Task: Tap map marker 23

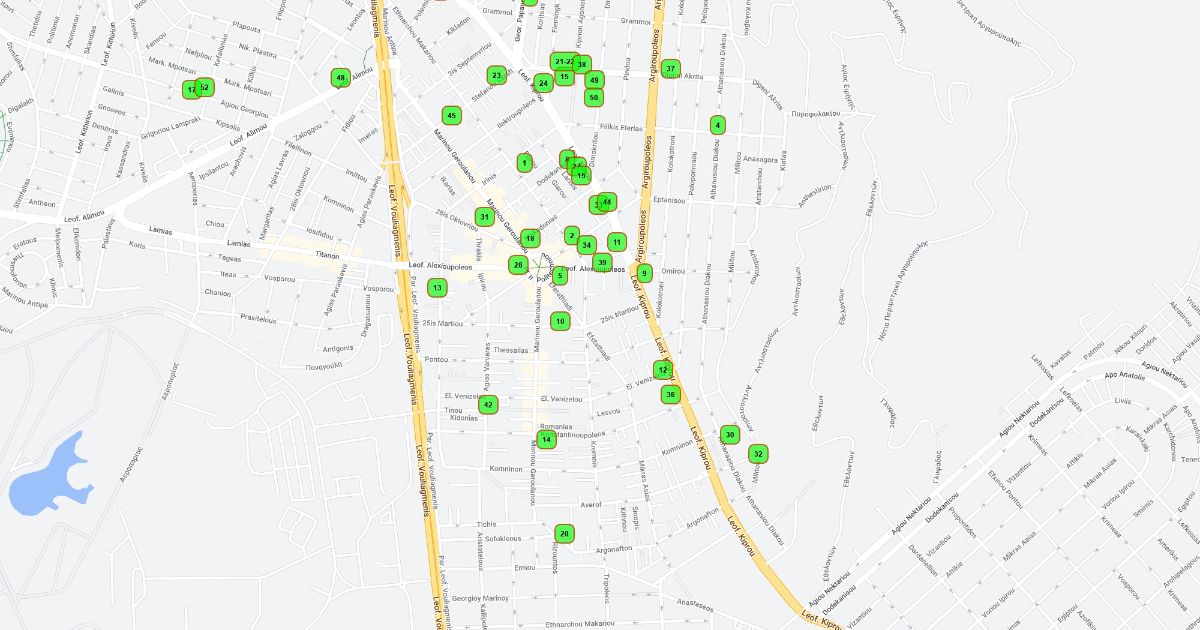Action: [496, 75]
